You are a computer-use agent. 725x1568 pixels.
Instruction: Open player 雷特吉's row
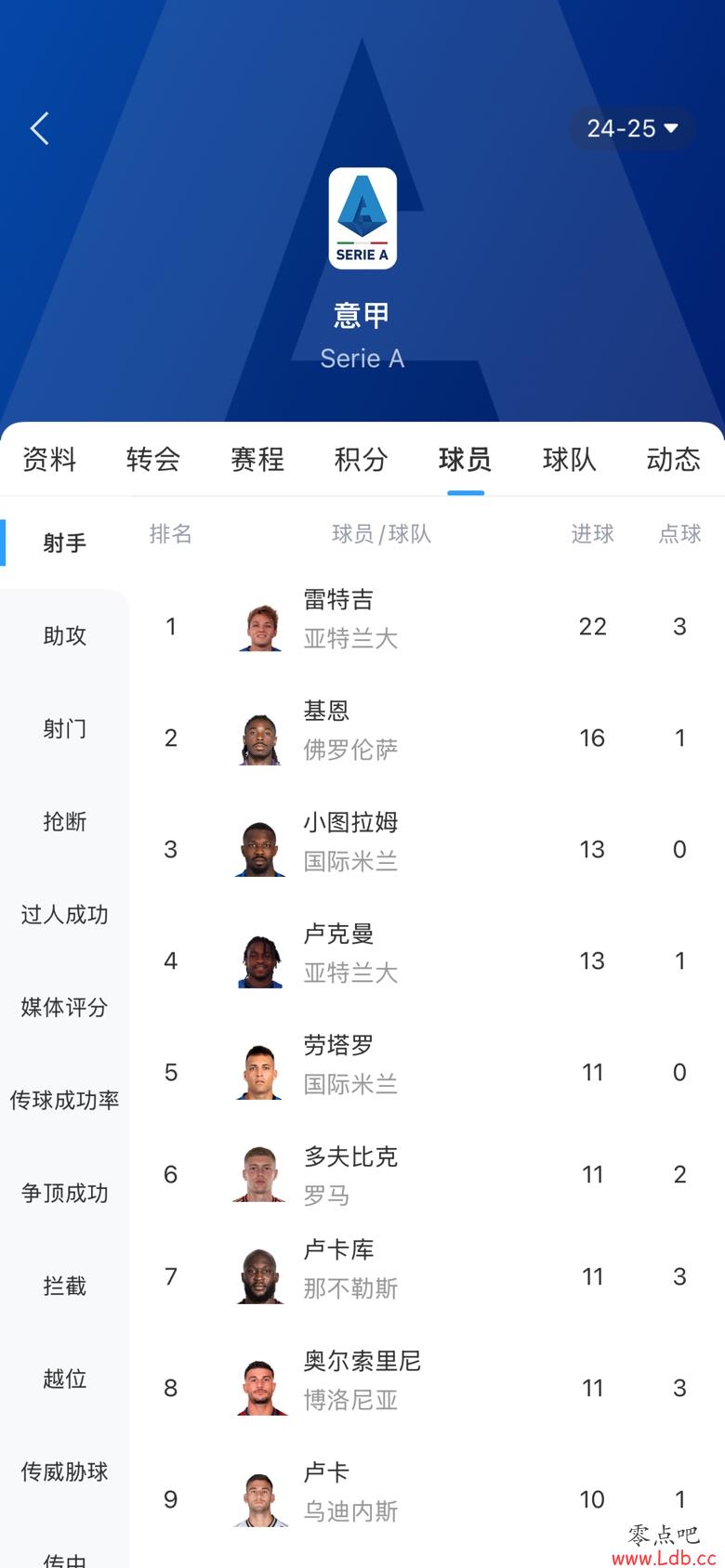pos(428,626)
